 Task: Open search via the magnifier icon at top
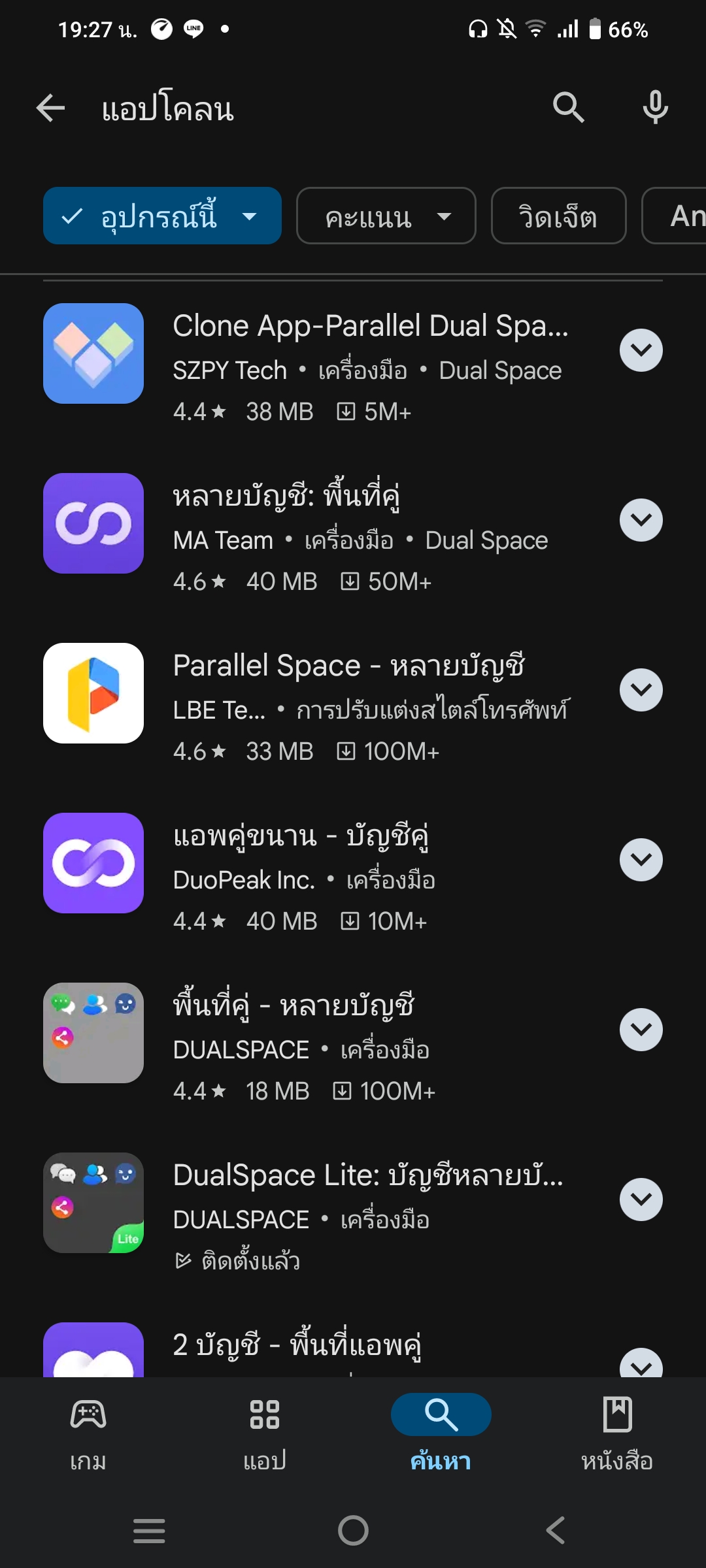568,108
